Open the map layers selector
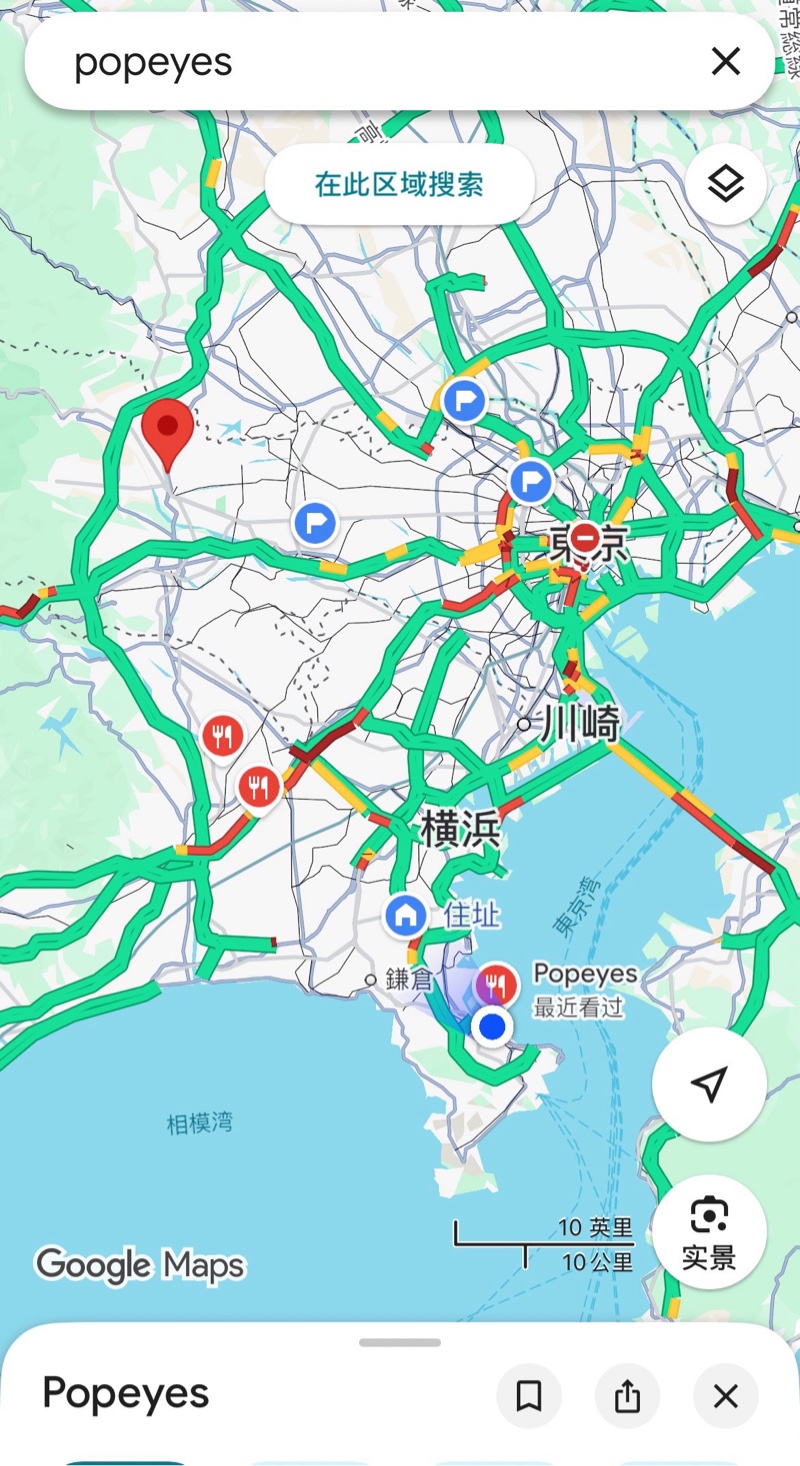 [x=725, y=184]
